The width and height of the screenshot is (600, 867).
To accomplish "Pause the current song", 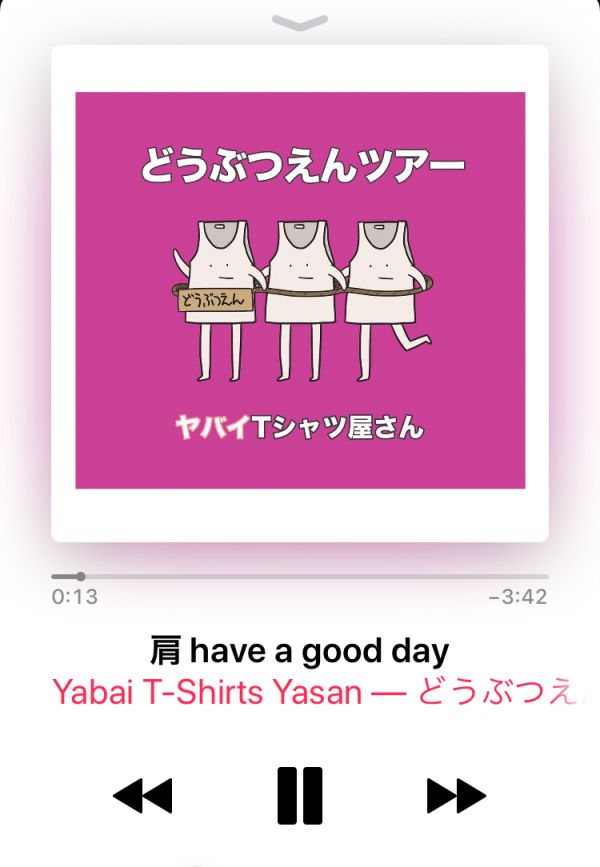I will tap(300, 796).
